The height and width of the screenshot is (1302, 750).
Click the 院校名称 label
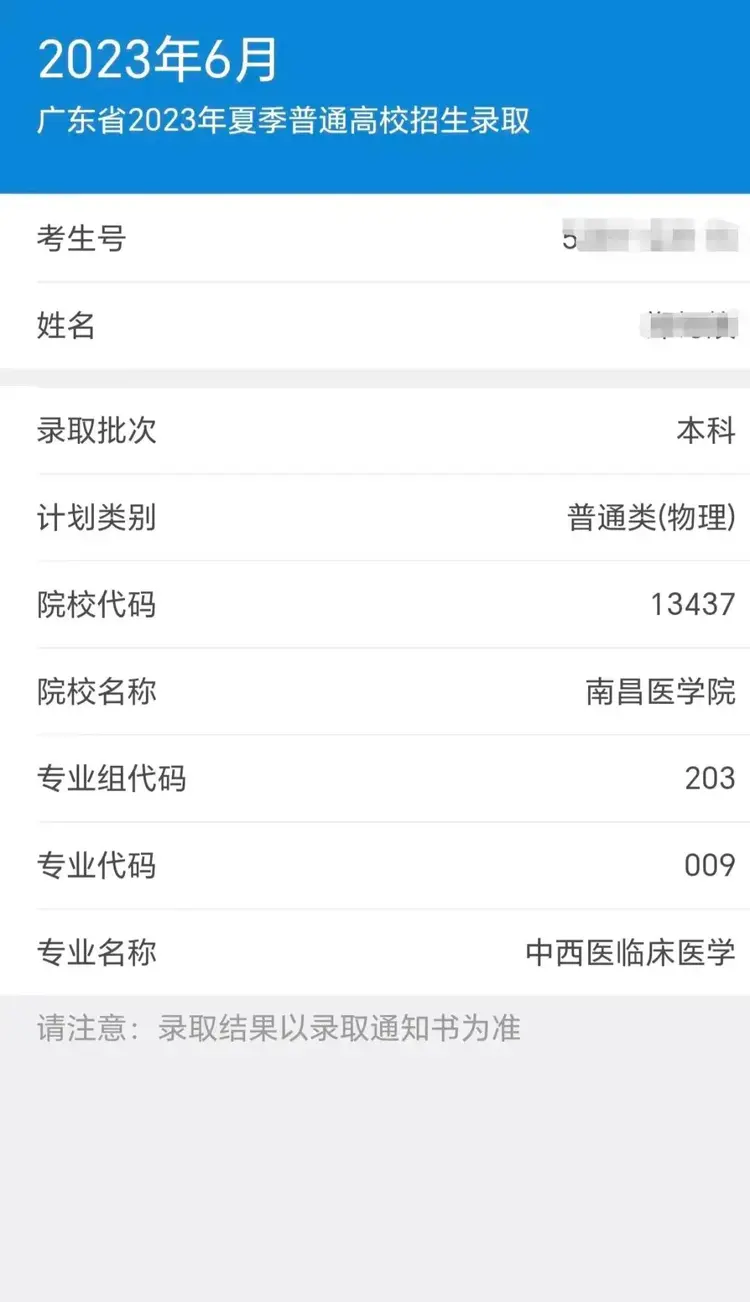click(96, 691)
